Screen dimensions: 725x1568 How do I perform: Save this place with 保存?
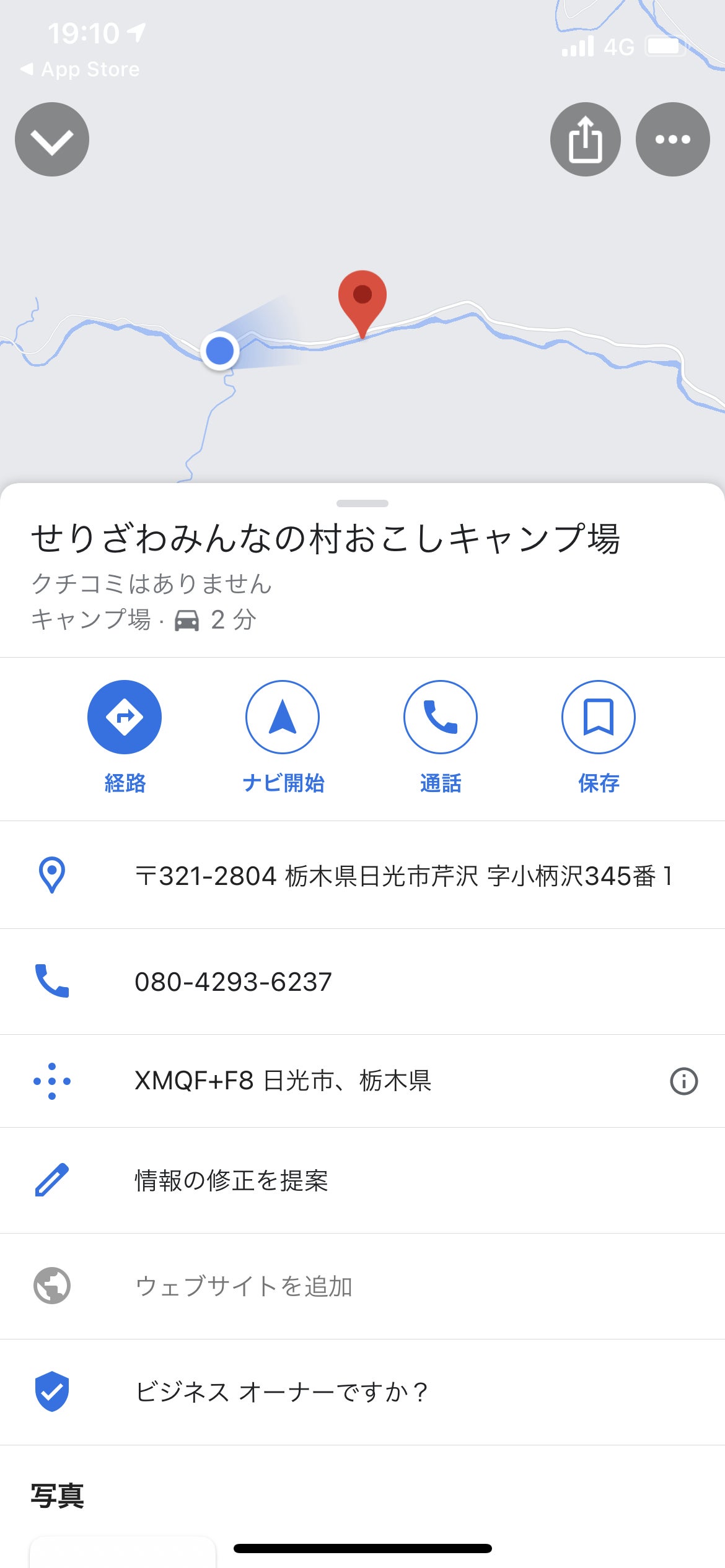pos(599,717)
